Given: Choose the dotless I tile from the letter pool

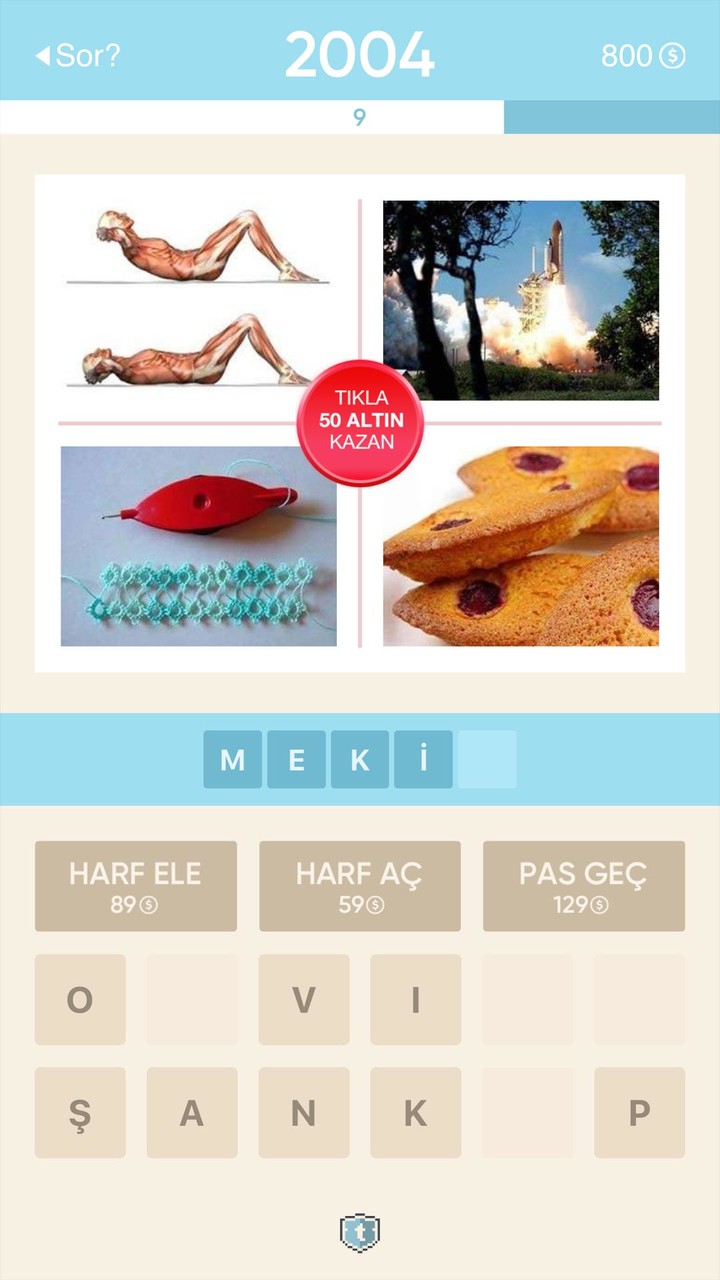Looking at the screenshot, I should pos(416,1000).
